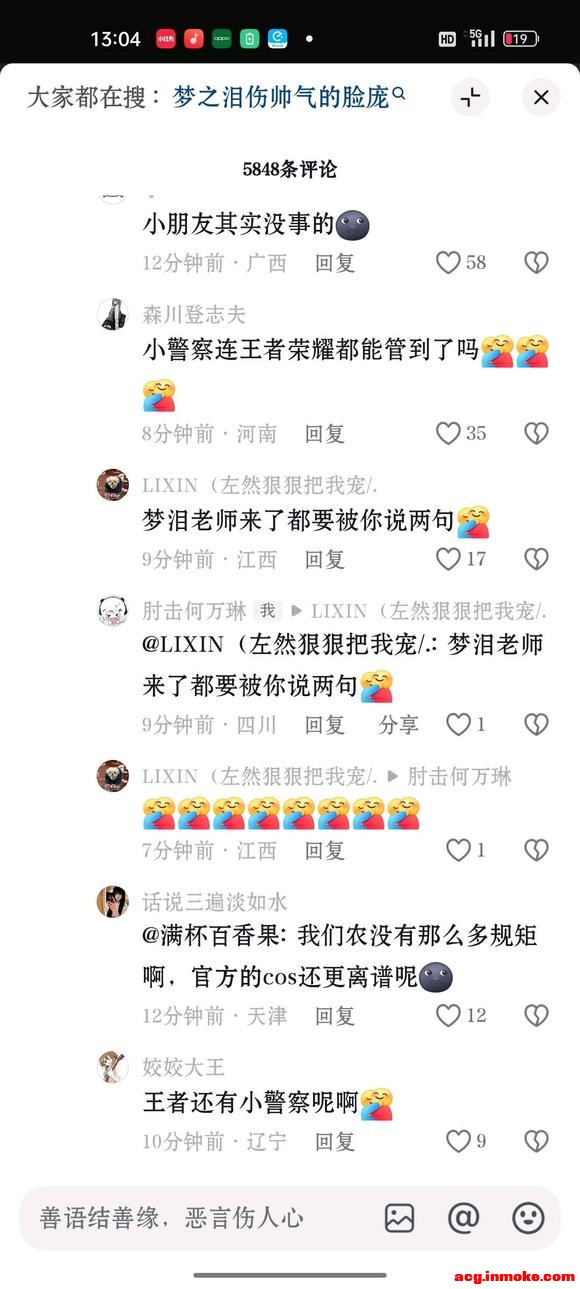
Task: Like 姣姣大王's comment
Action: point(458,1140)
